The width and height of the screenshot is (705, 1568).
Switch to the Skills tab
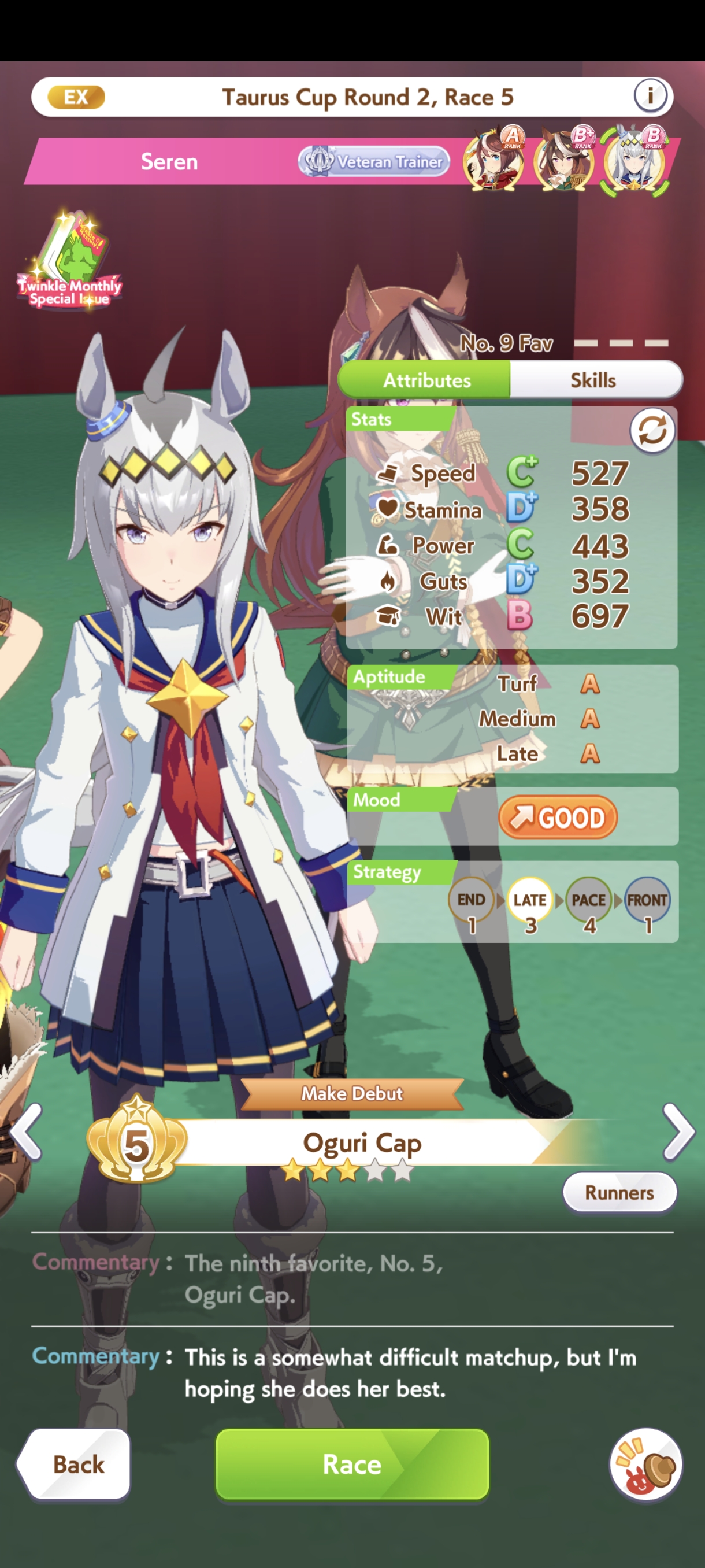tap(593, 380)
